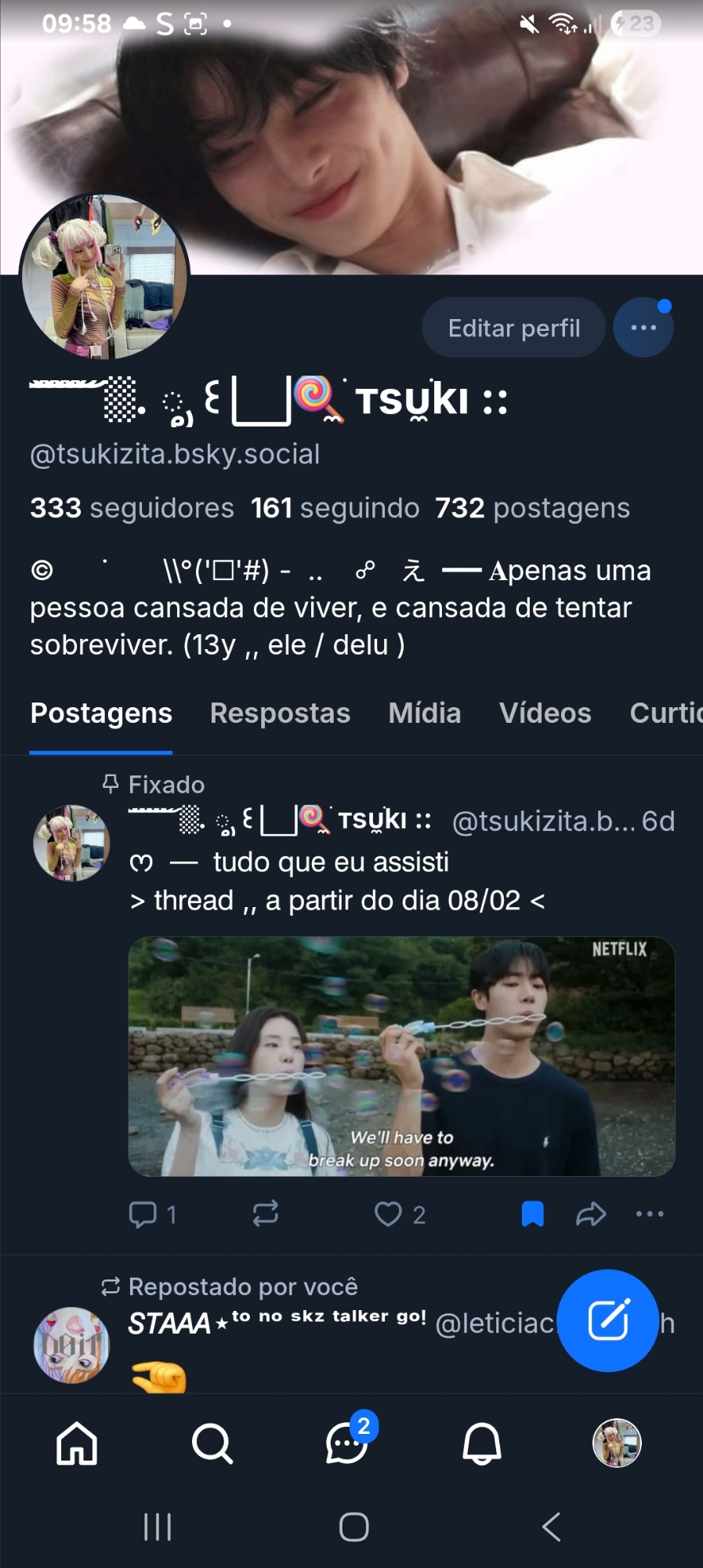Switch to the Vídeos tab
Screen dimensions: 703x1568
(x=545, y=713)
